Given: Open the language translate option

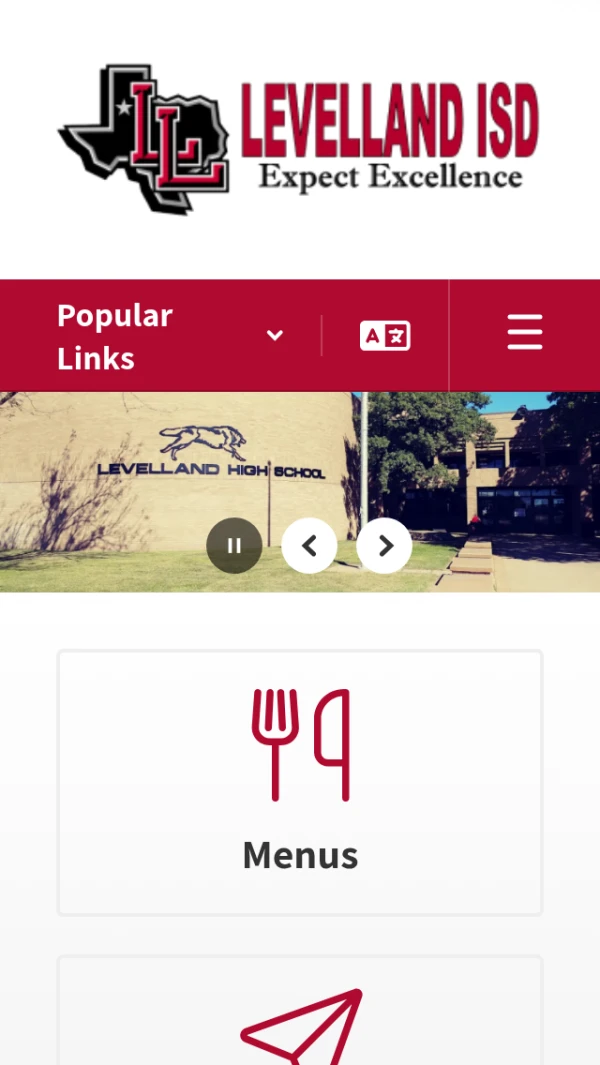Looking at the screenshot, I should coord(385,336).
